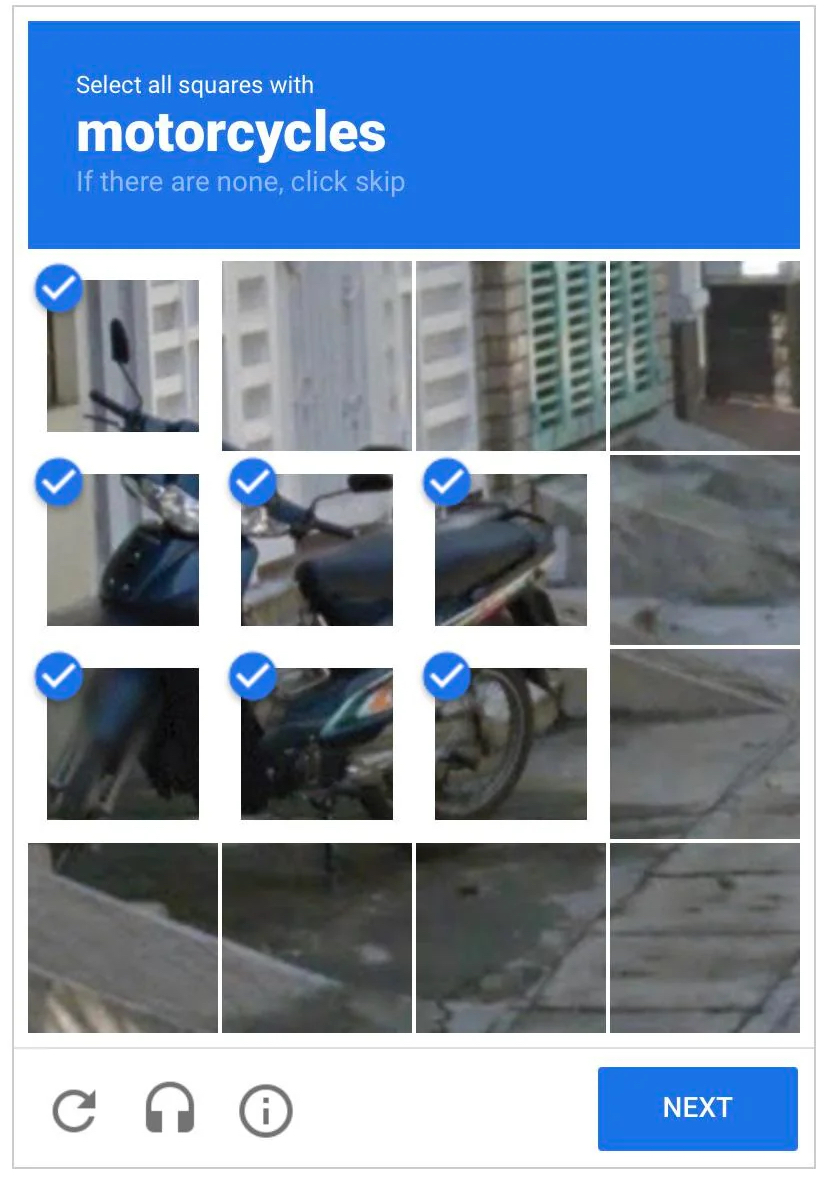Select the green shuttered window tile
Image resolution: width=828 pixels, height=1178 pixels.
[510, 355]
